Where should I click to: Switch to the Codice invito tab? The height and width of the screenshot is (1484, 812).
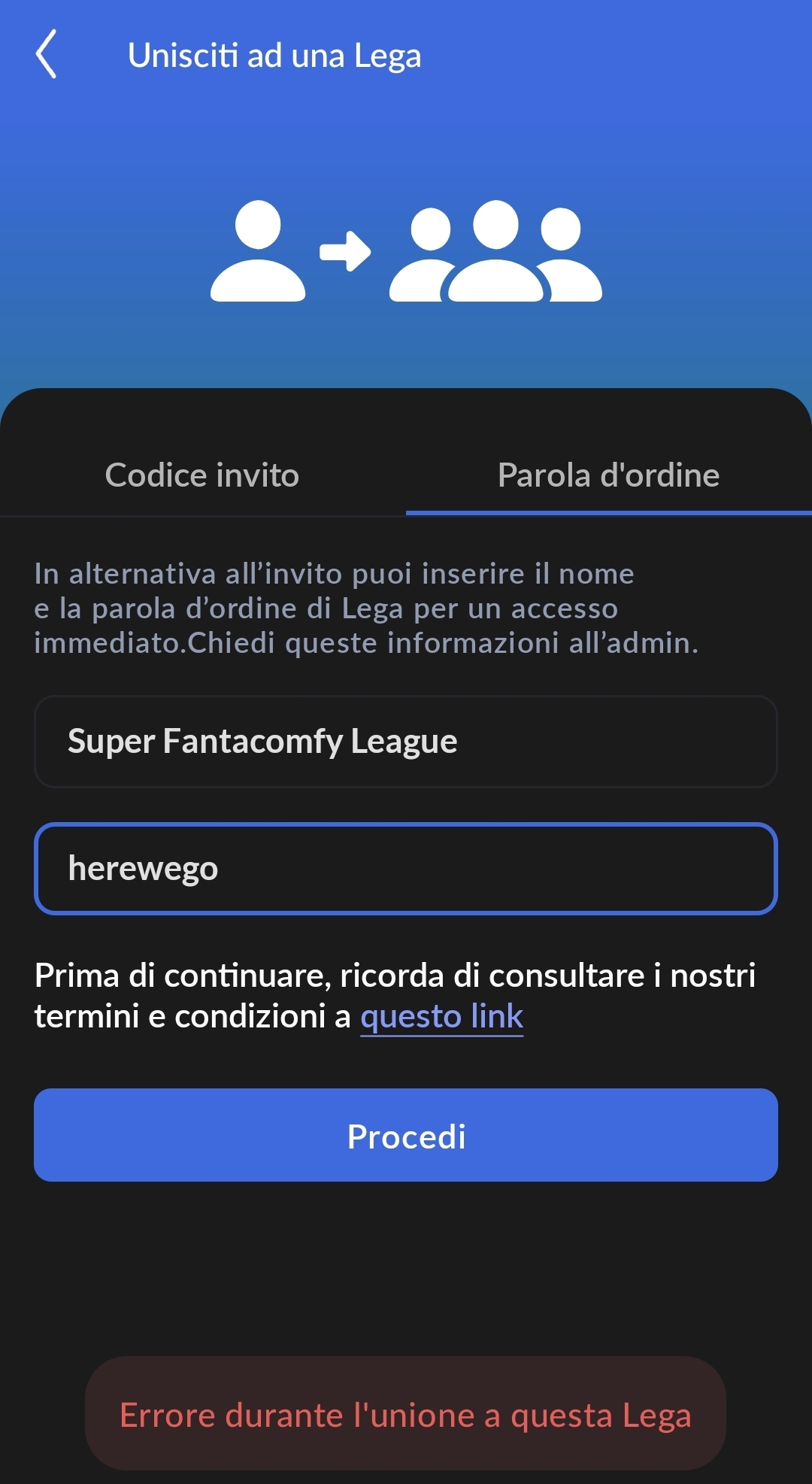pyautogui.click(x=202, y=475)
